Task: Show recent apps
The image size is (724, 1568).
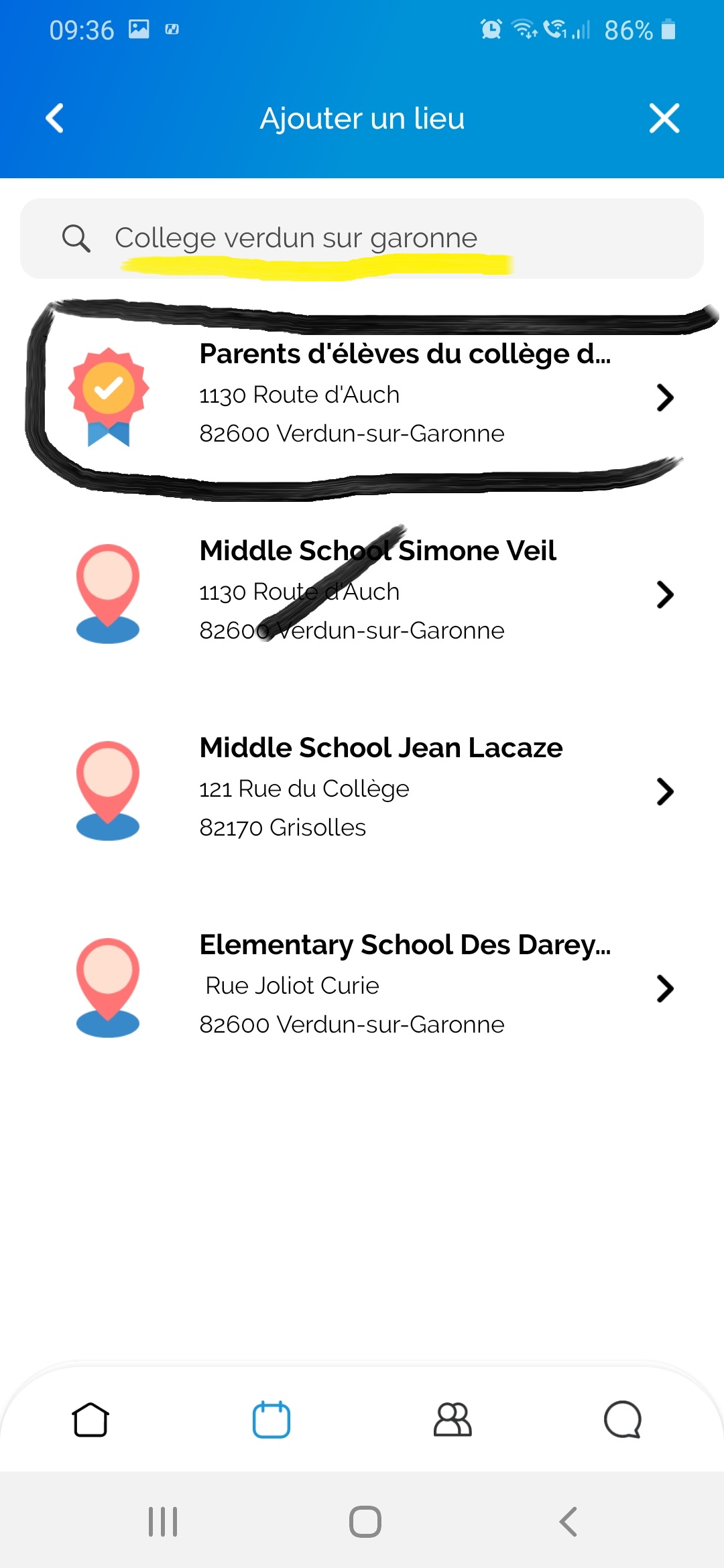Action: (x=163, y=1522)
